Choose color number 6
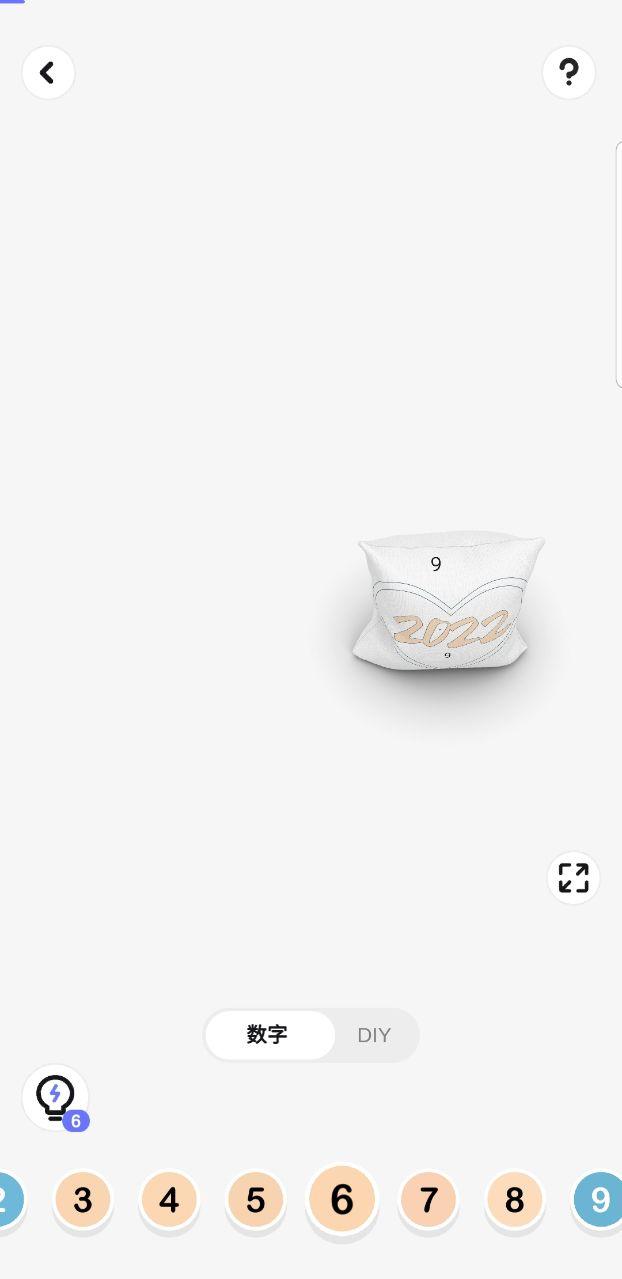 [x=342, y=1198]
